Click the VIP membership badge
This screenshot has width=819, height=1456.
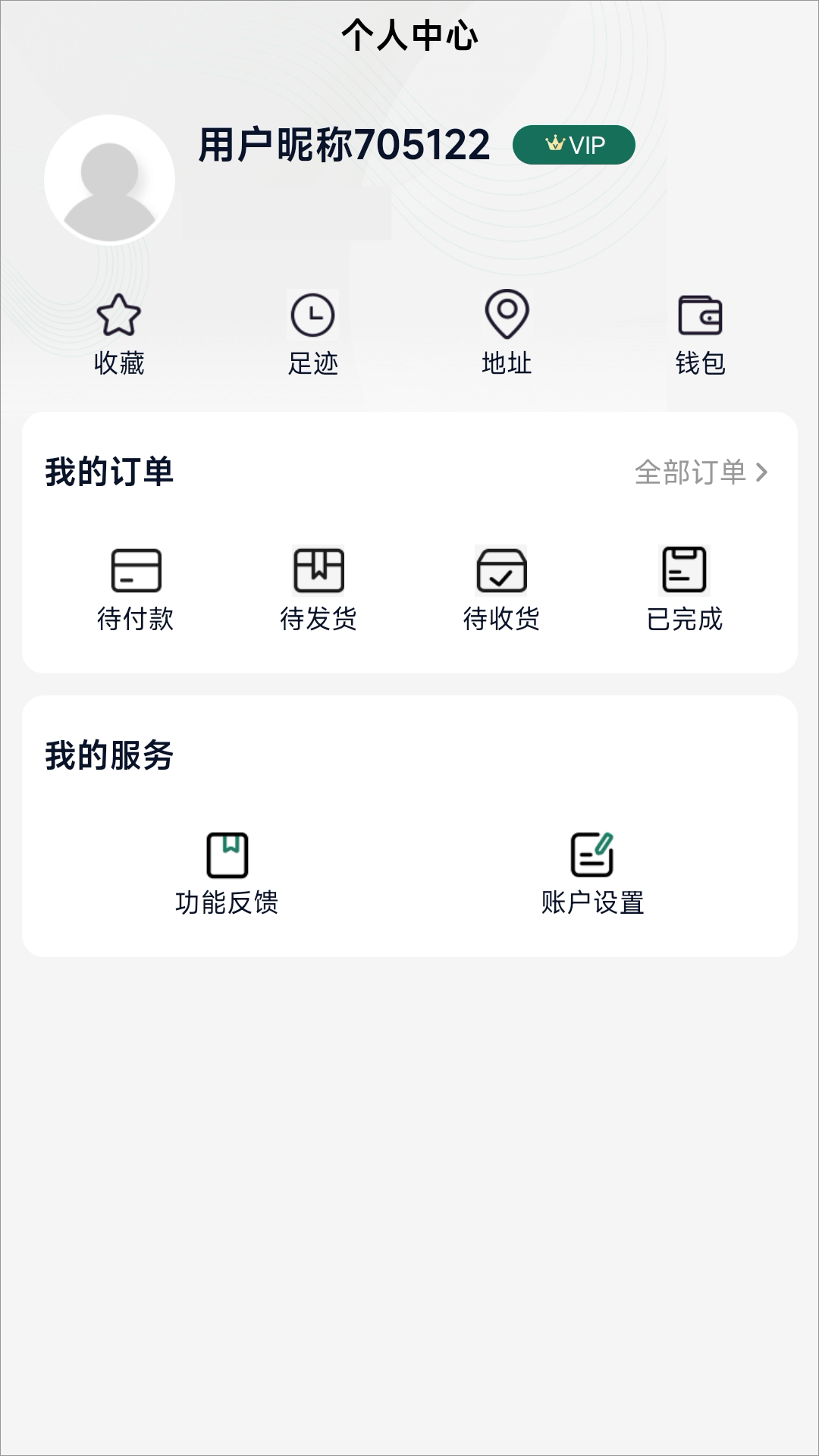(x=573, y=144)
